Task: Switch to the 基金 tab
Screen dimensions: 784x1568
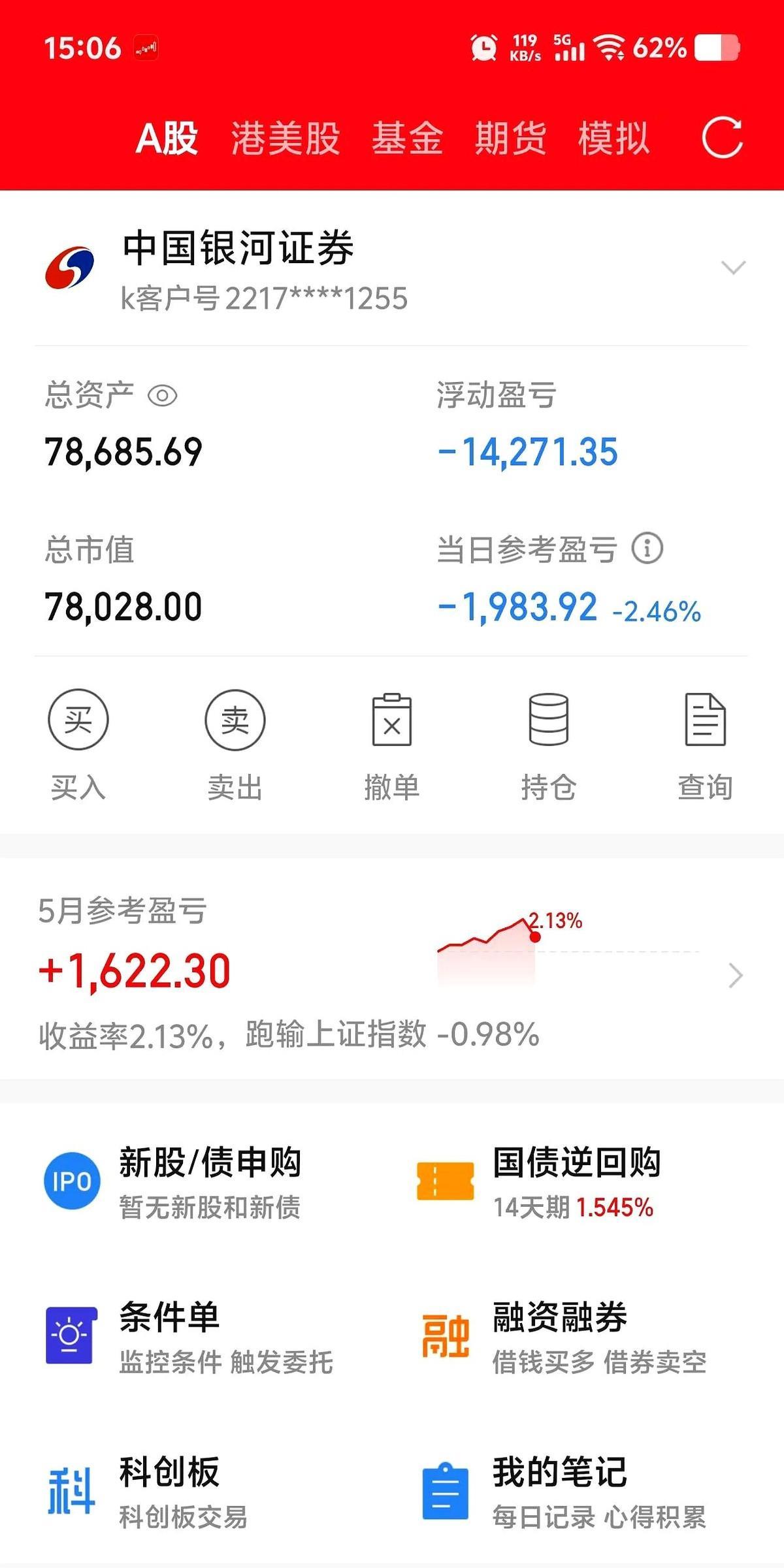Action: [x=408, y=138]
